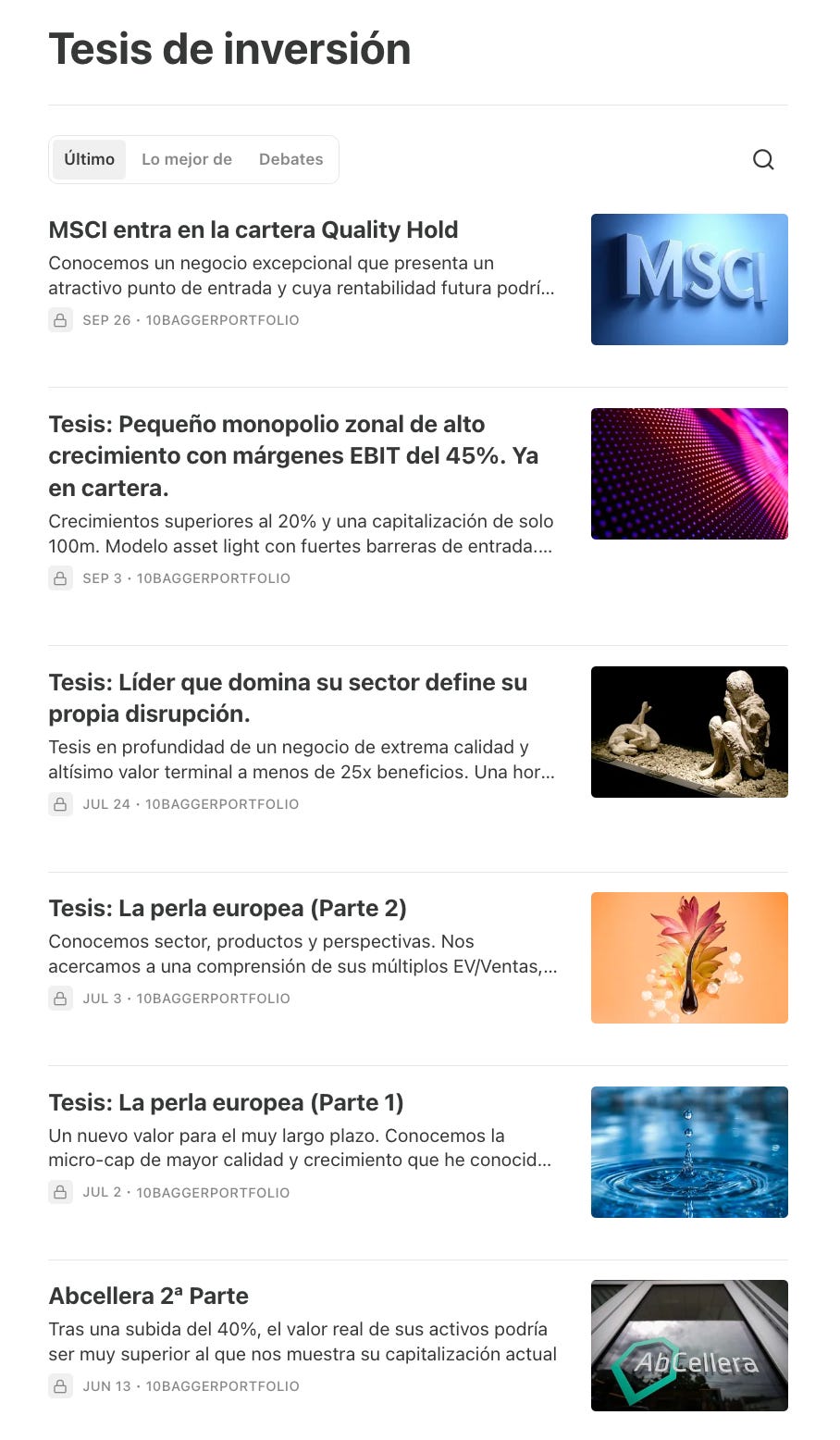Image resolution: width=840 pixels, height=1440 pixels.
Task: Open the search magnifier icon
Action: point(763,159)
